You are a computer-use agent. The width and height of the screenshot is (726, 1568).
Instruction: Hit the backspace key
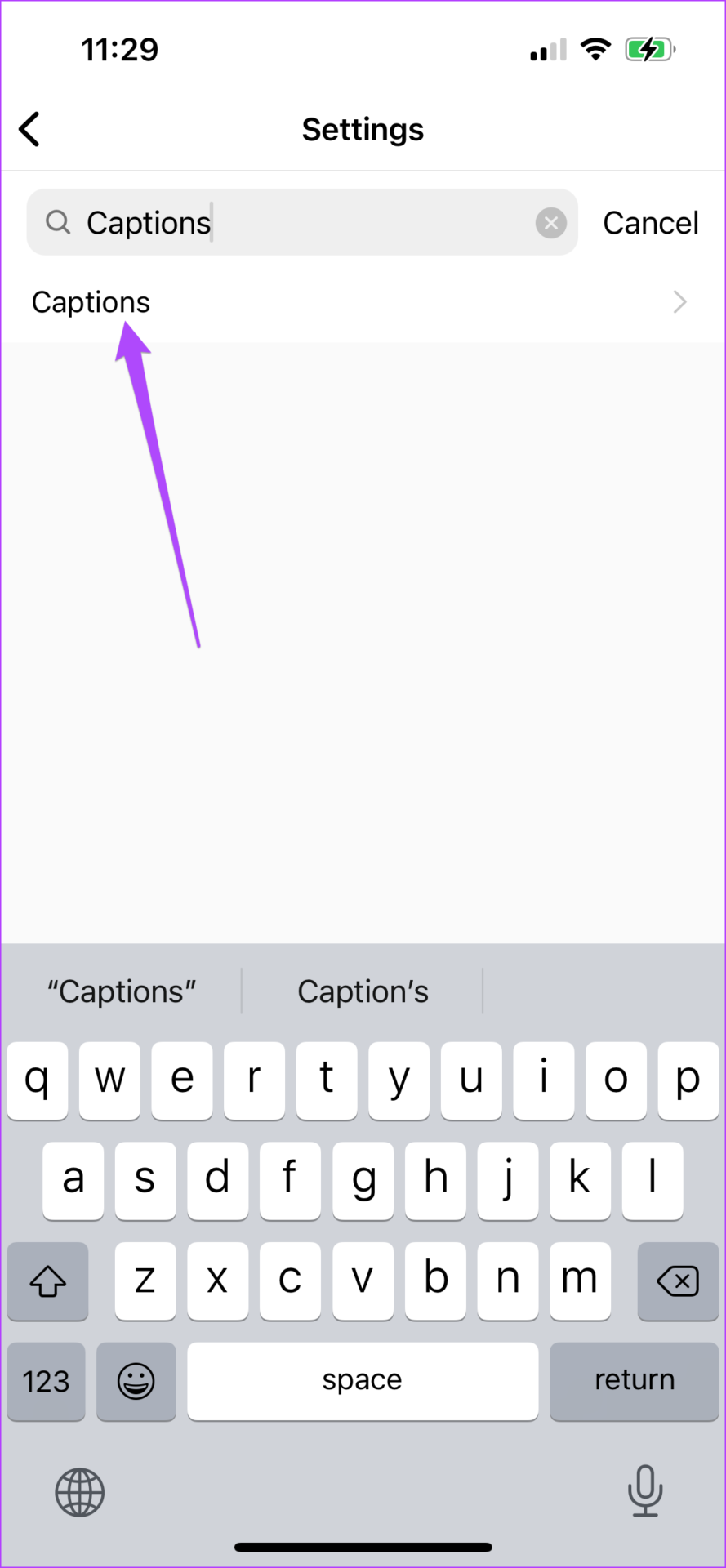point(677,1281)
